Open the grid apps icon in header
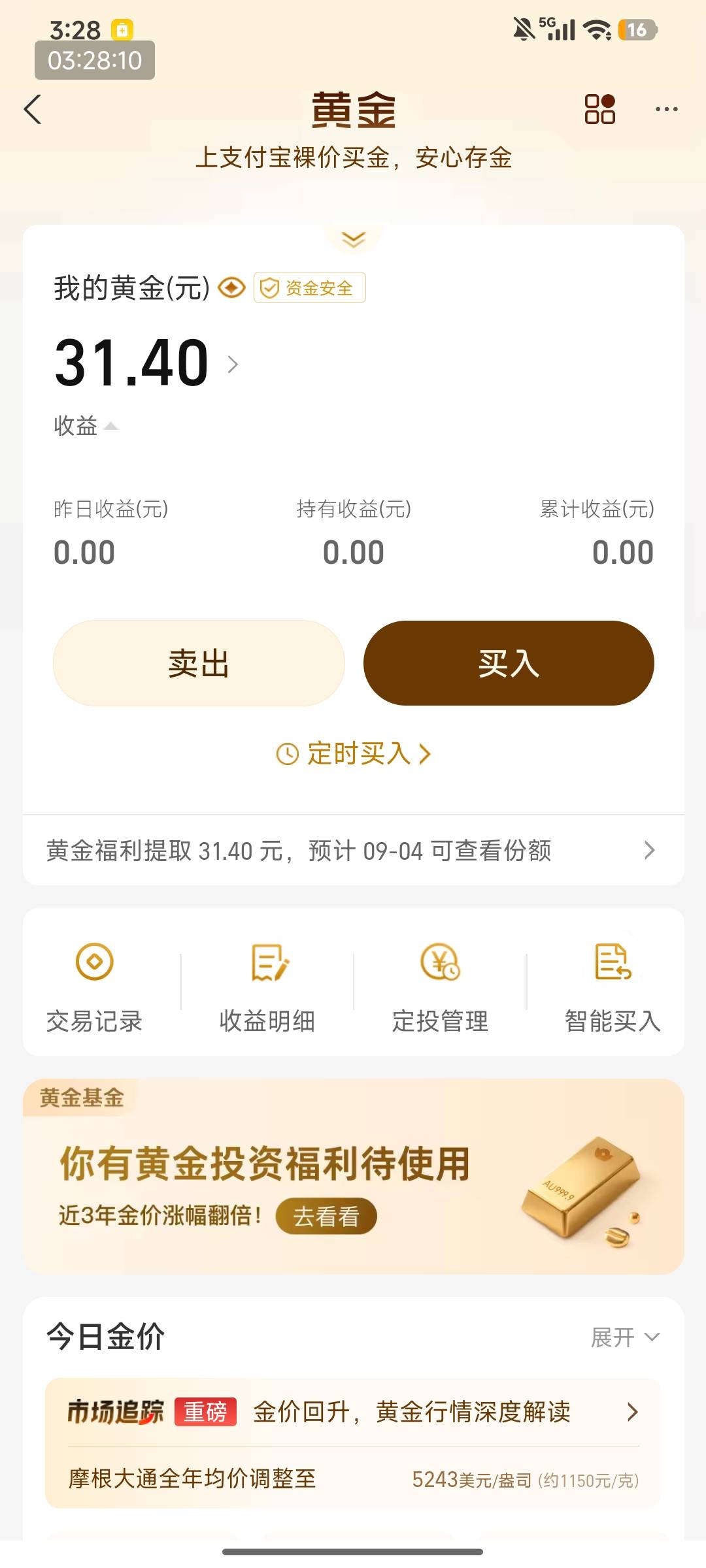 600,109
